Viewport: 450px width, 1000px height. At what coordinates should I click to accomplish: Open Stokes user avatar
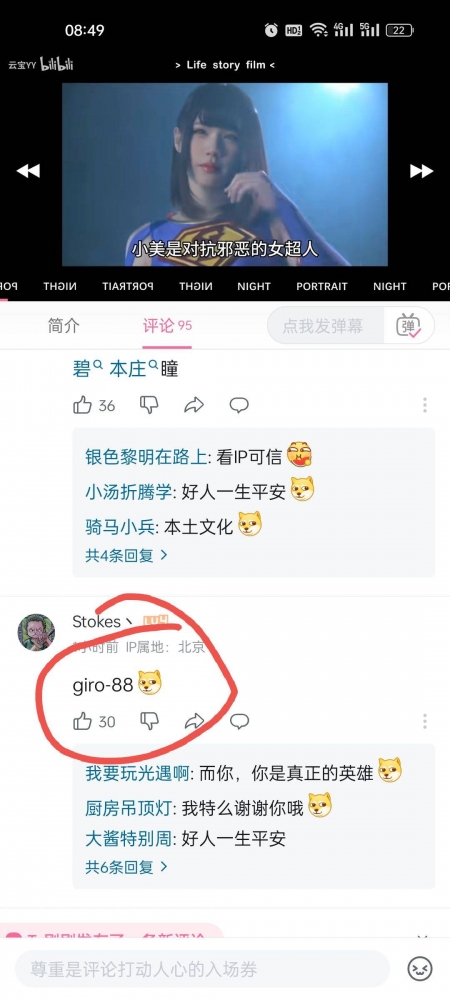point(36,632)
